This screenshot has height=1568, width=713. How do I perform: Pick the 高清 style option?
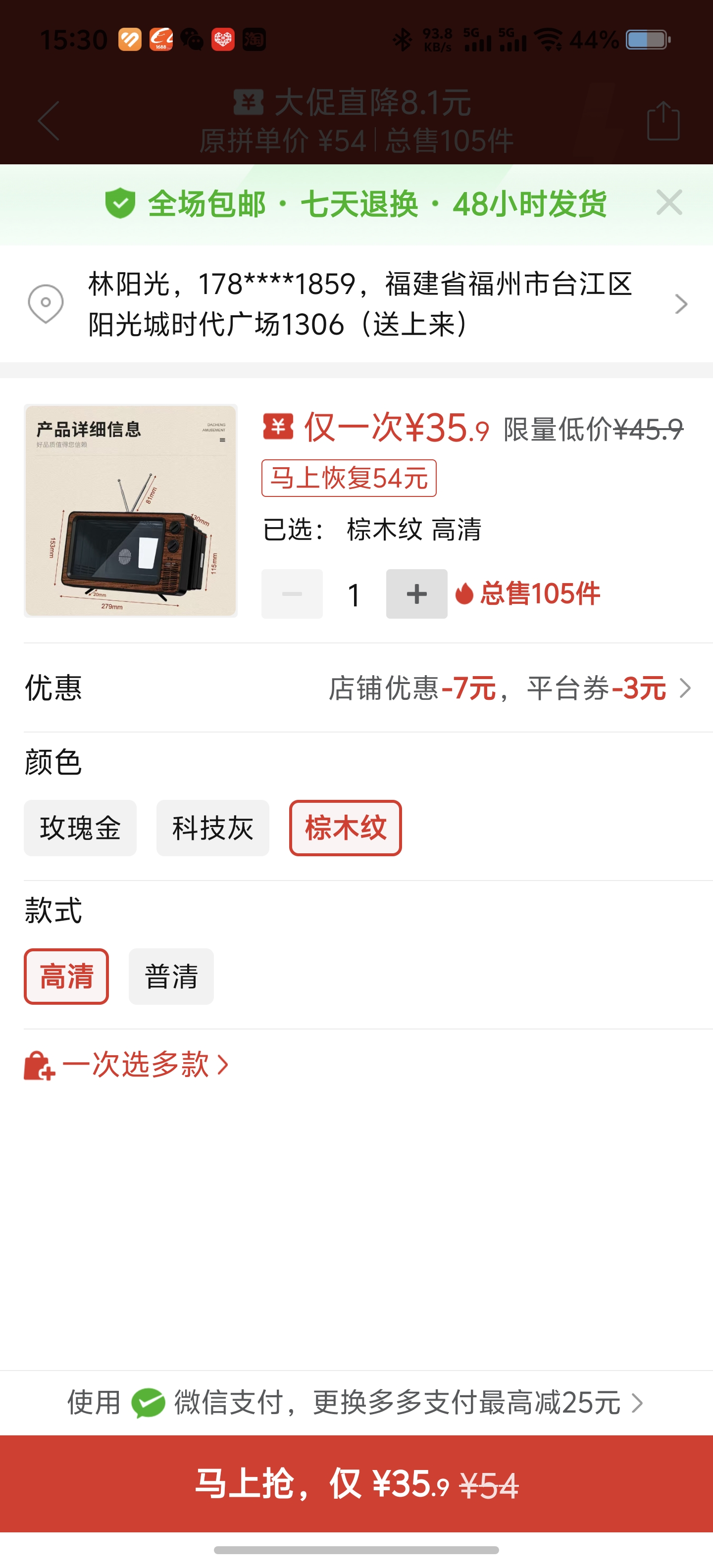[66, 977]
